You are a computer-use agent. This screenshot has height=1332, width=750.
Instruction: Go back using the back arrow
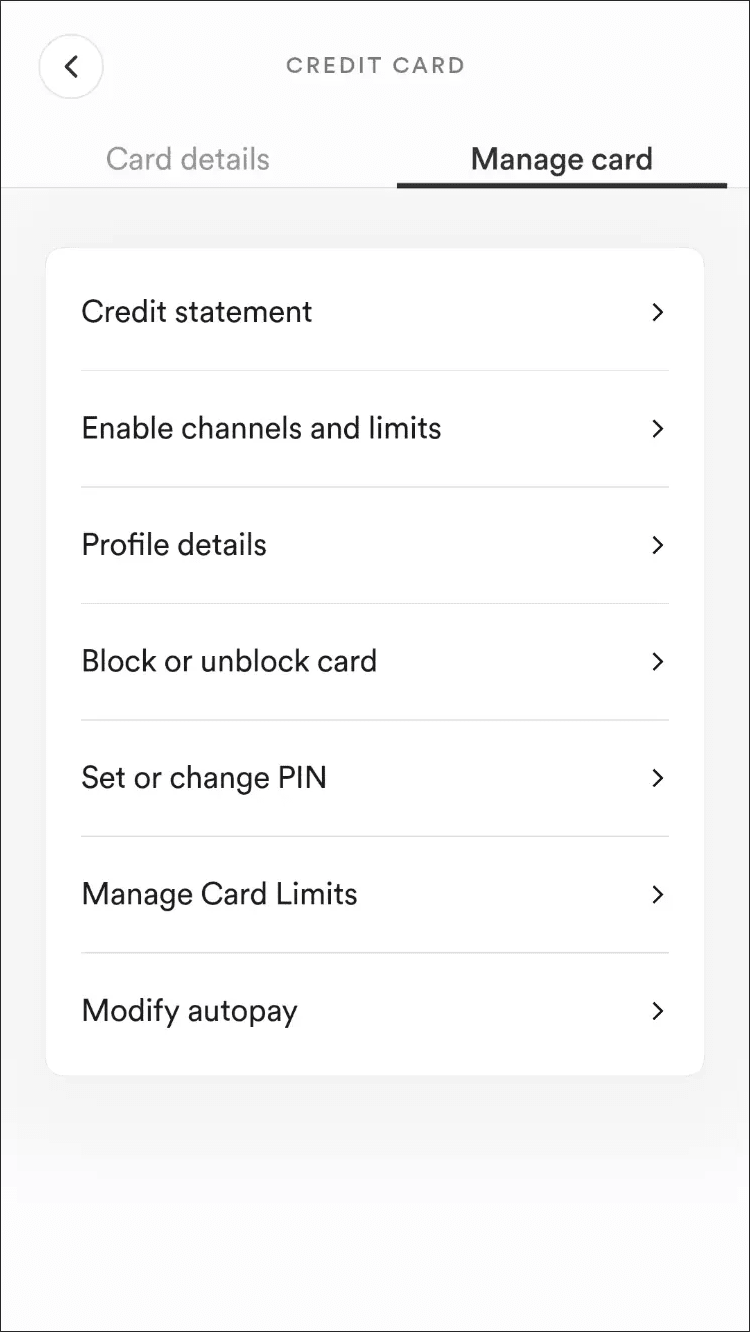pyautogui.click(x=70, y=66)
